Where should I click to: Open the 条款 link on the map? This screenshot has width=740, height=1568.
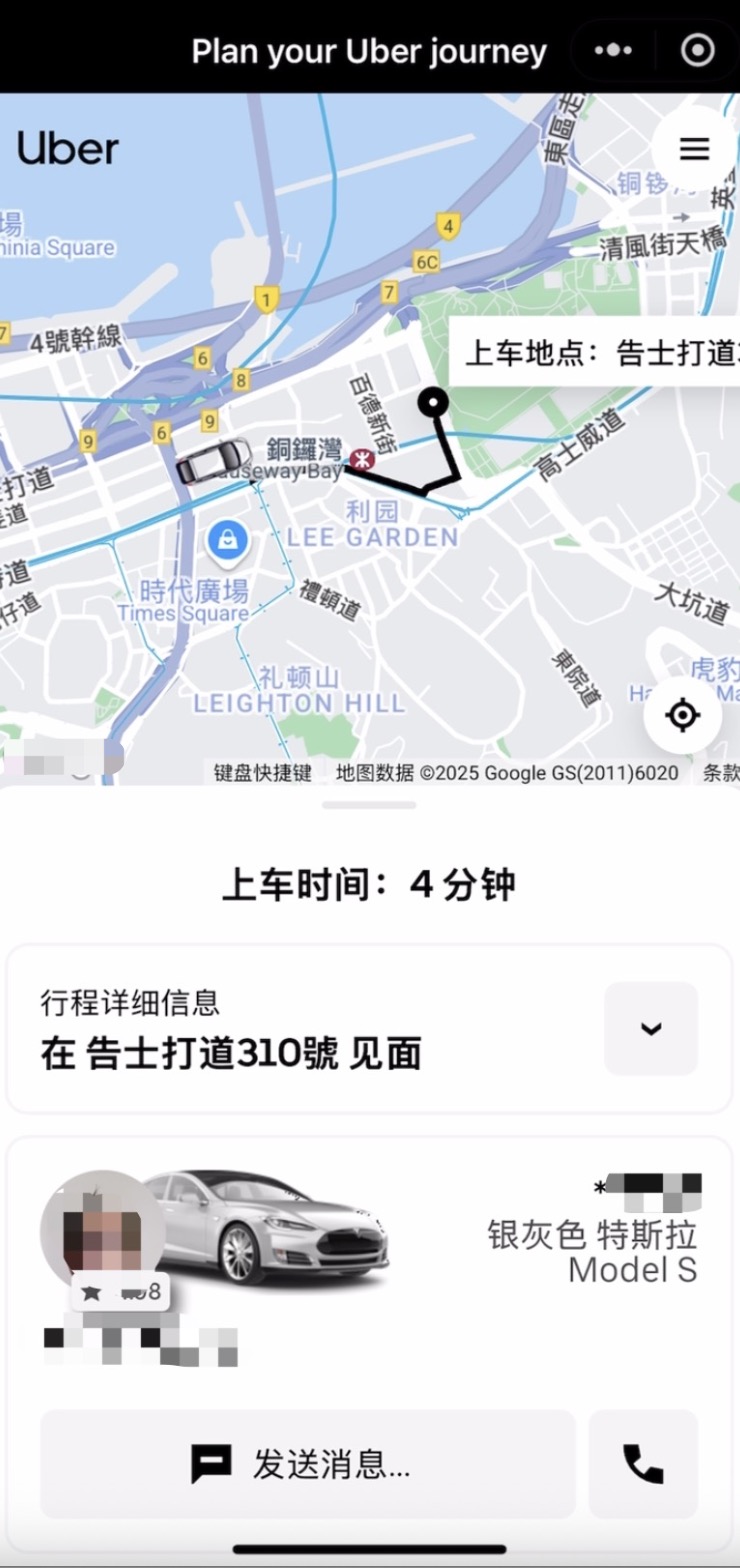tap(720, 772)
